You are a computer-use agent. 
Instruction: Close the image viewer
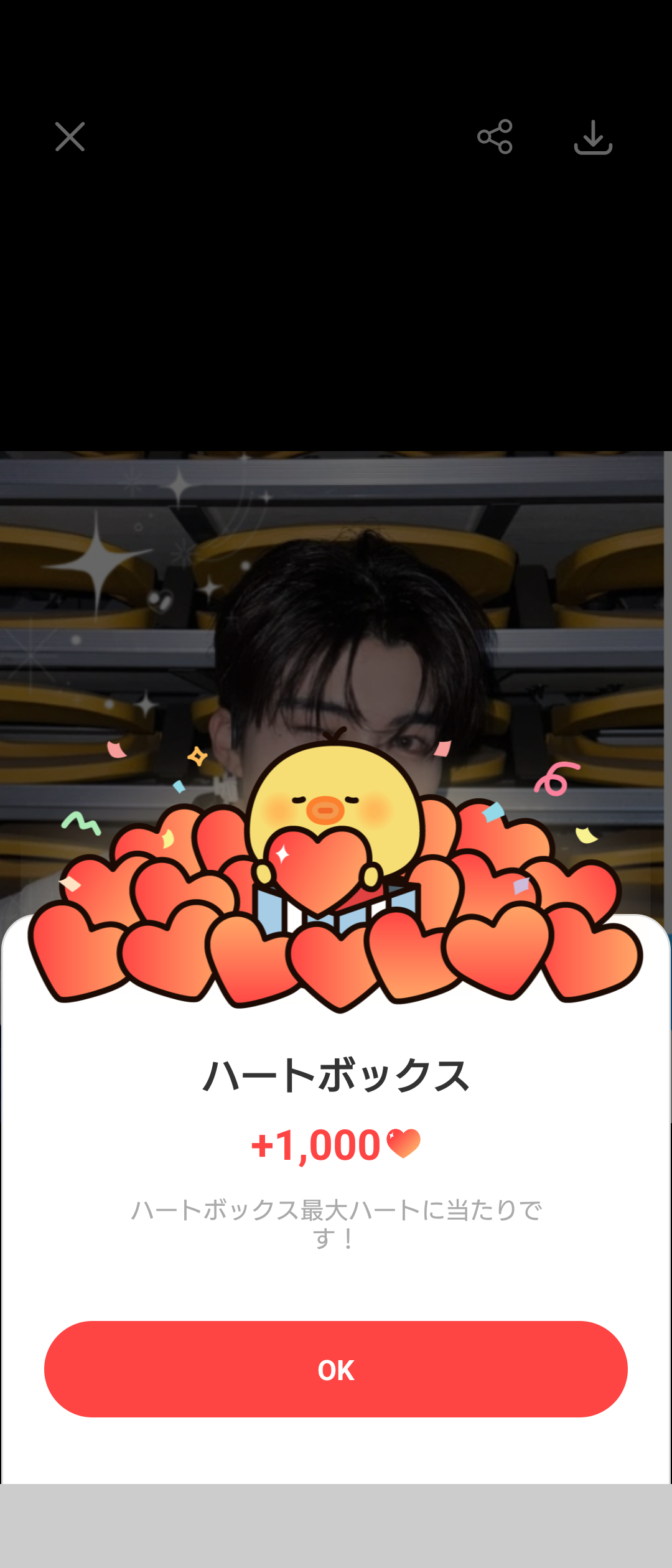pos(70,137)
